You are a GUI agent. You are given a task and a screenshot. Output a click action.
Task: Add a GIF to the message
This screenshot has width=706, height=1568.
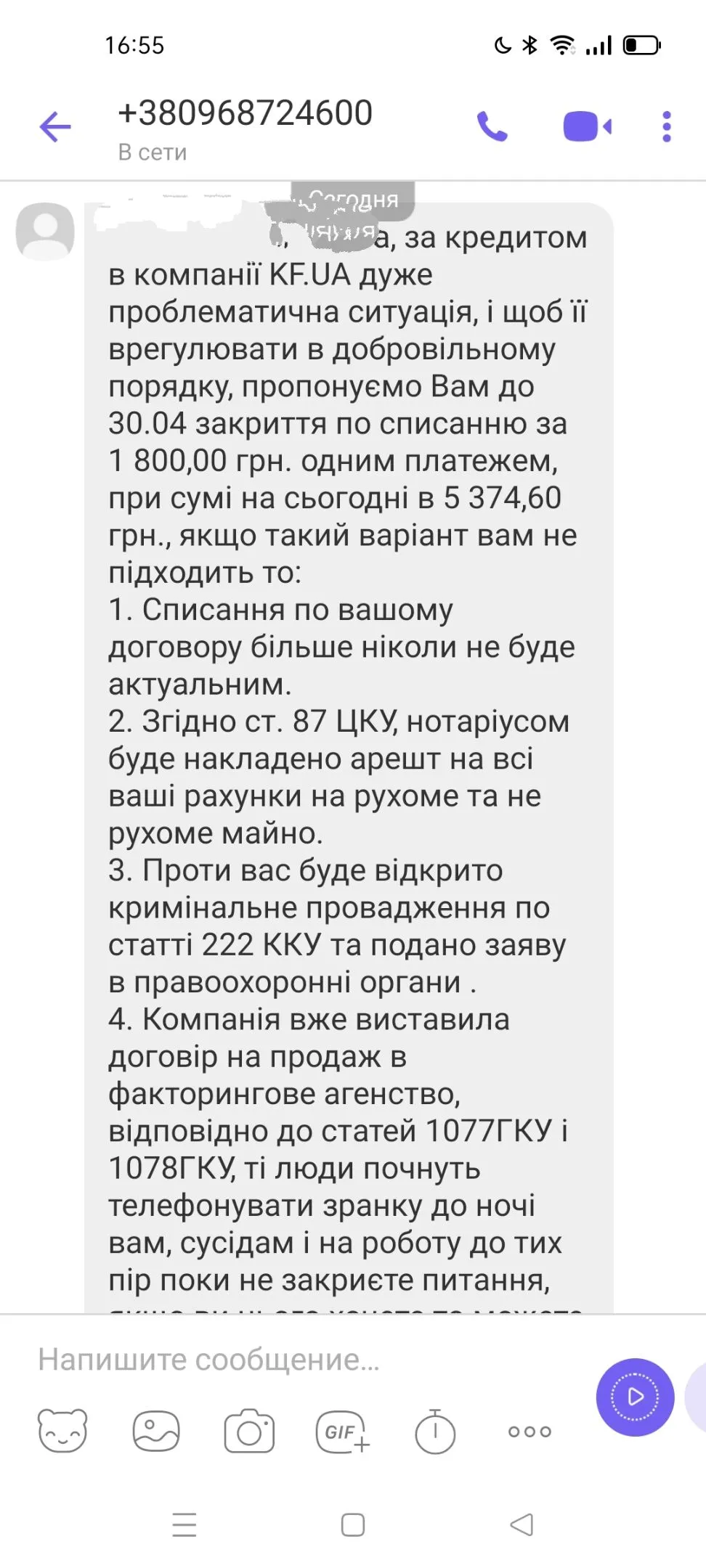click(342, 1431)
